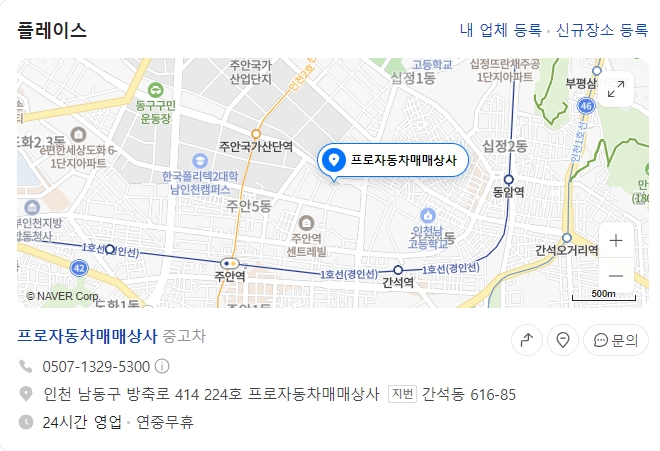Zoom out on the map
This screenshot has width=660, height=451.
click(616, 275)
